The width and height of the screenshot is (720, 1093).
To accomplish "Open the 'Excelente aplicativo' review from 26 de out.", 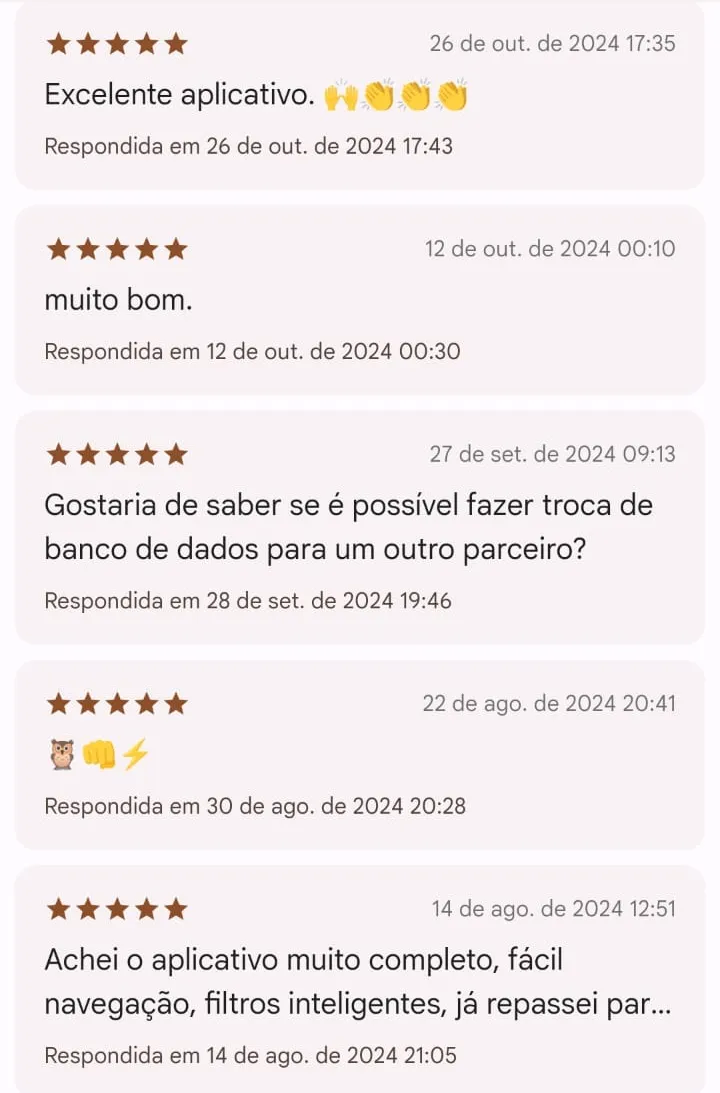I will coord(360,96).
